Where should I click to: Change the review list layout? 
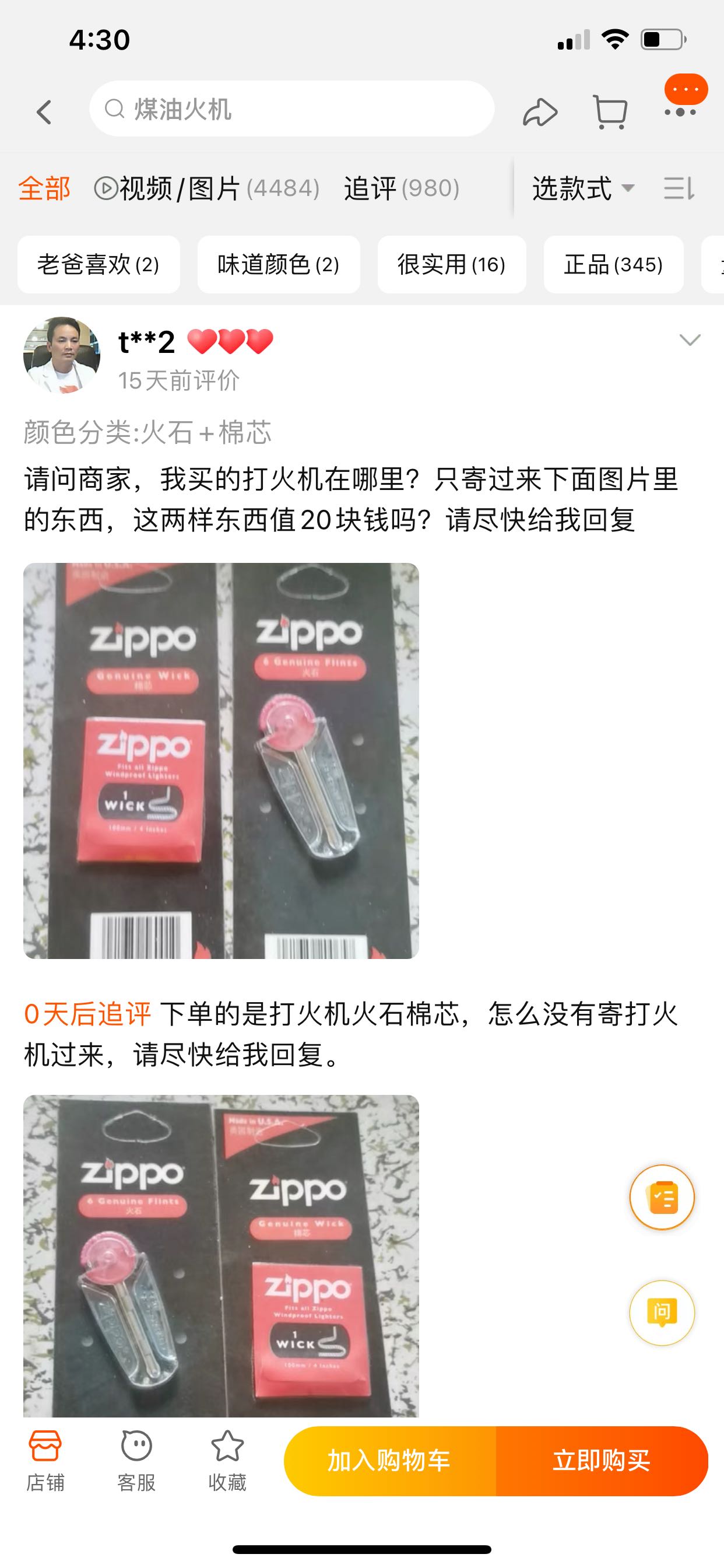click(x=679, y=188)
